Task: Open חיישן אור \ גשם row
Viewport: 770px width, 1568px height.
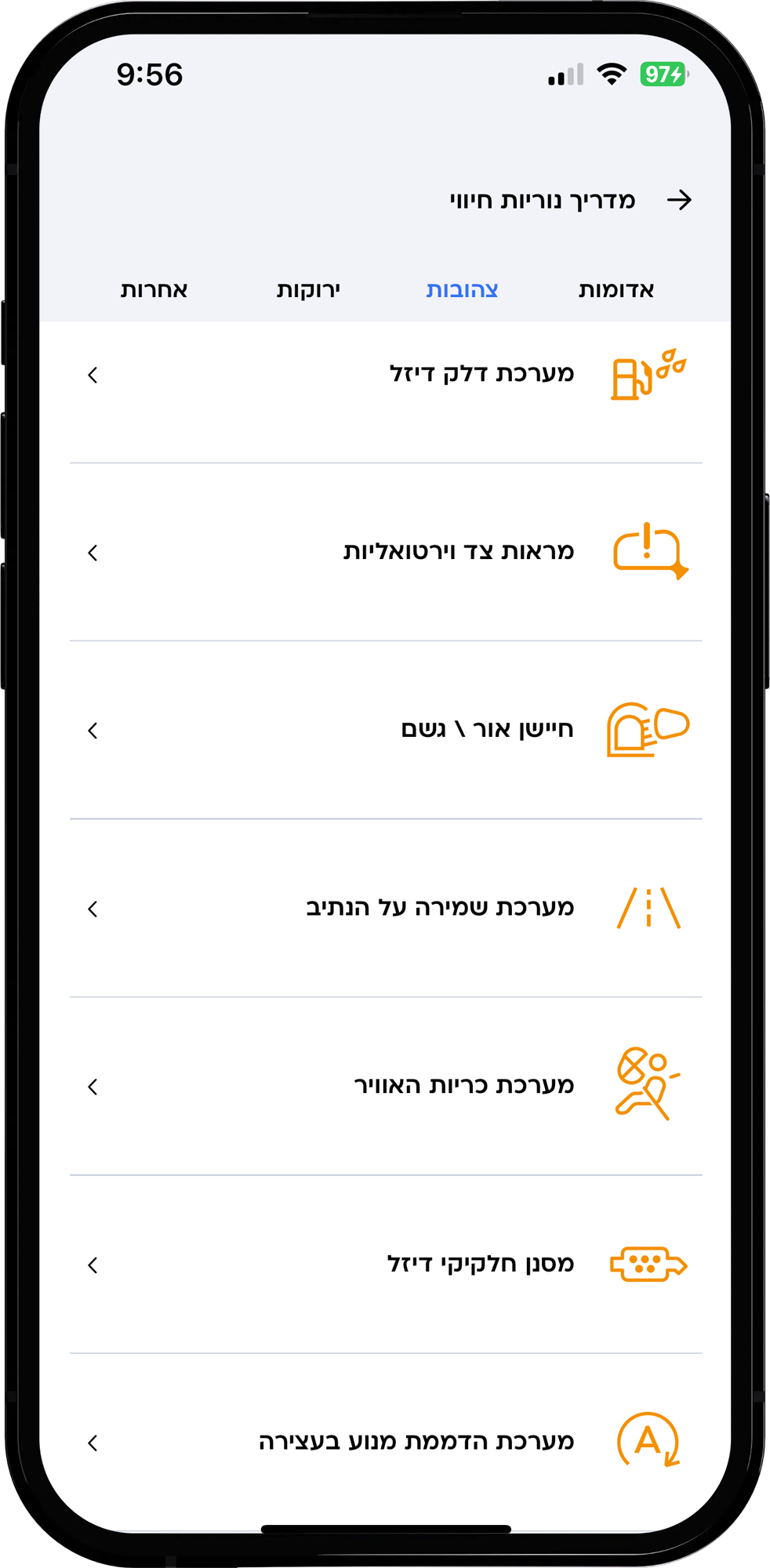Action: tap(386, 731)
